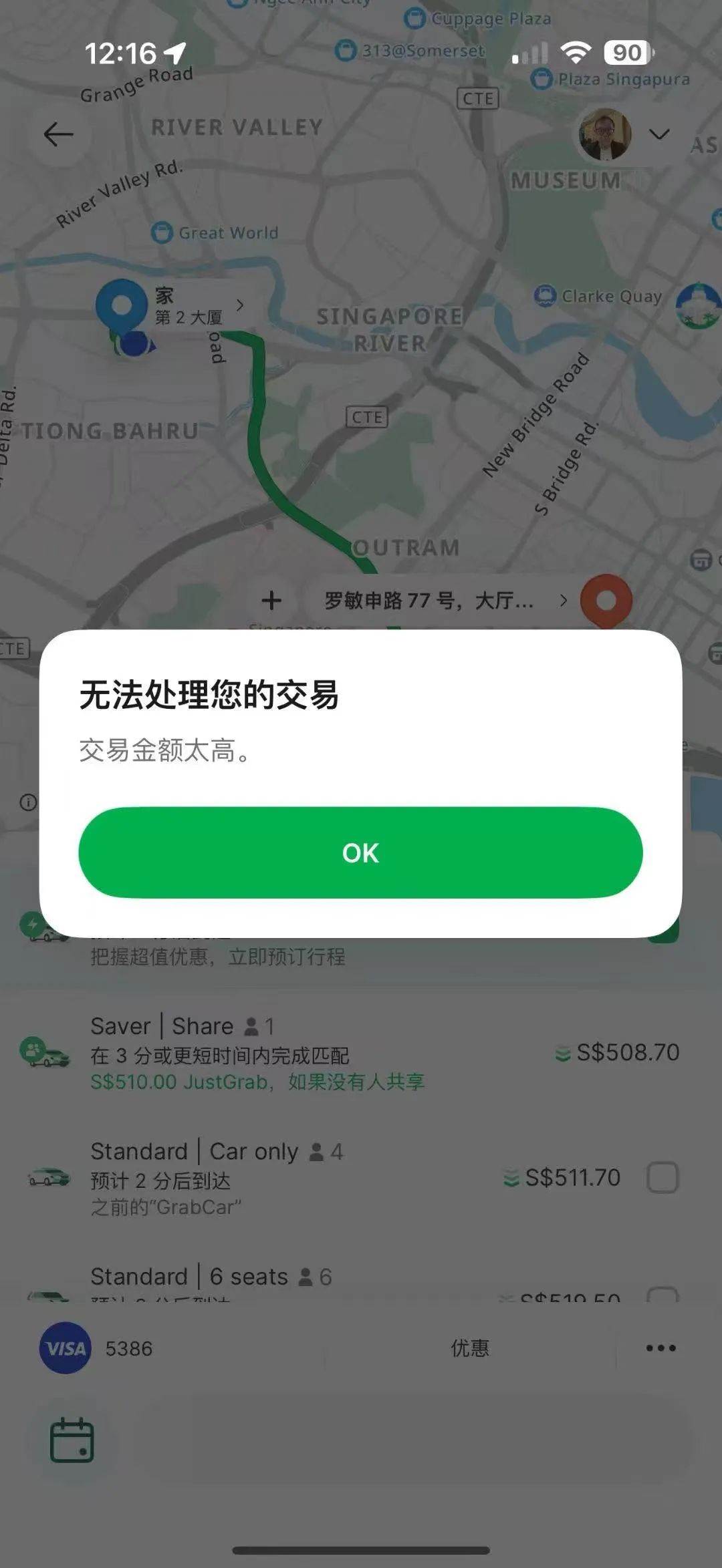Open the 优惠 offers section
Image resolution: width=722 pixels, height=1568 pixels.
click(x=469, y=1348)
